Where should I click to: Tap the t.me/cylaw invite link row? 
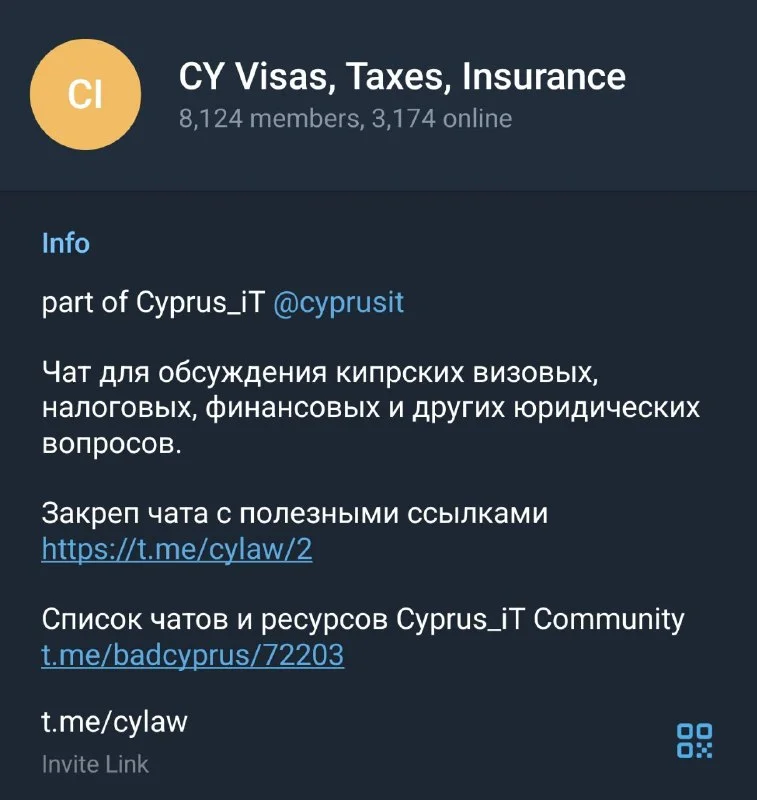click(x=115, y=721)
